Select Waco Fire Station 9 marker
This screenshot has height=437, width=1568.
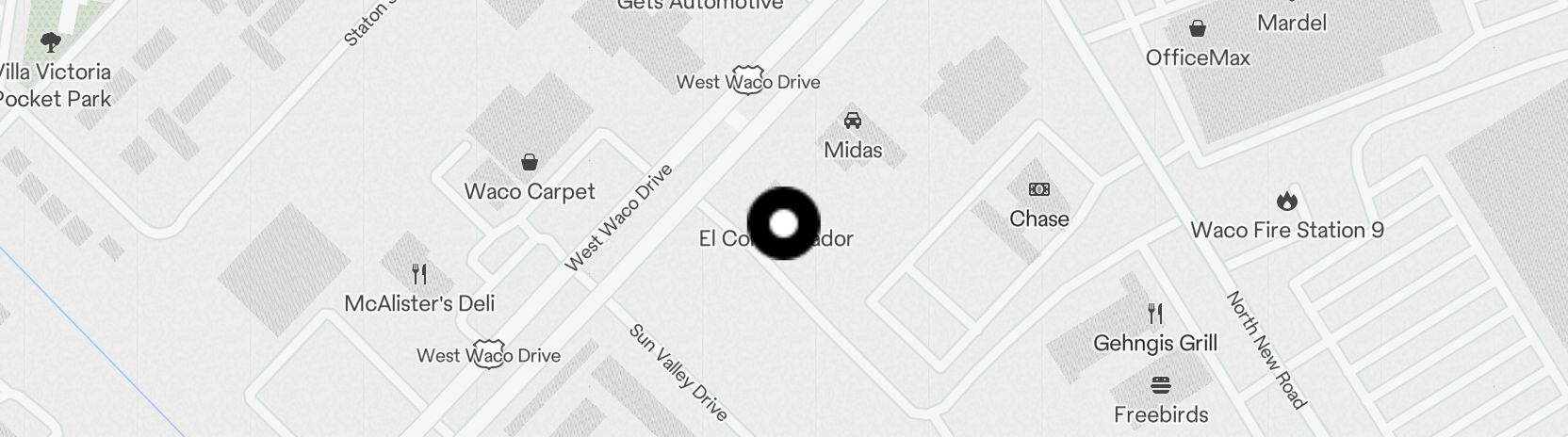pyautogui.click(x=1286, y=202)
